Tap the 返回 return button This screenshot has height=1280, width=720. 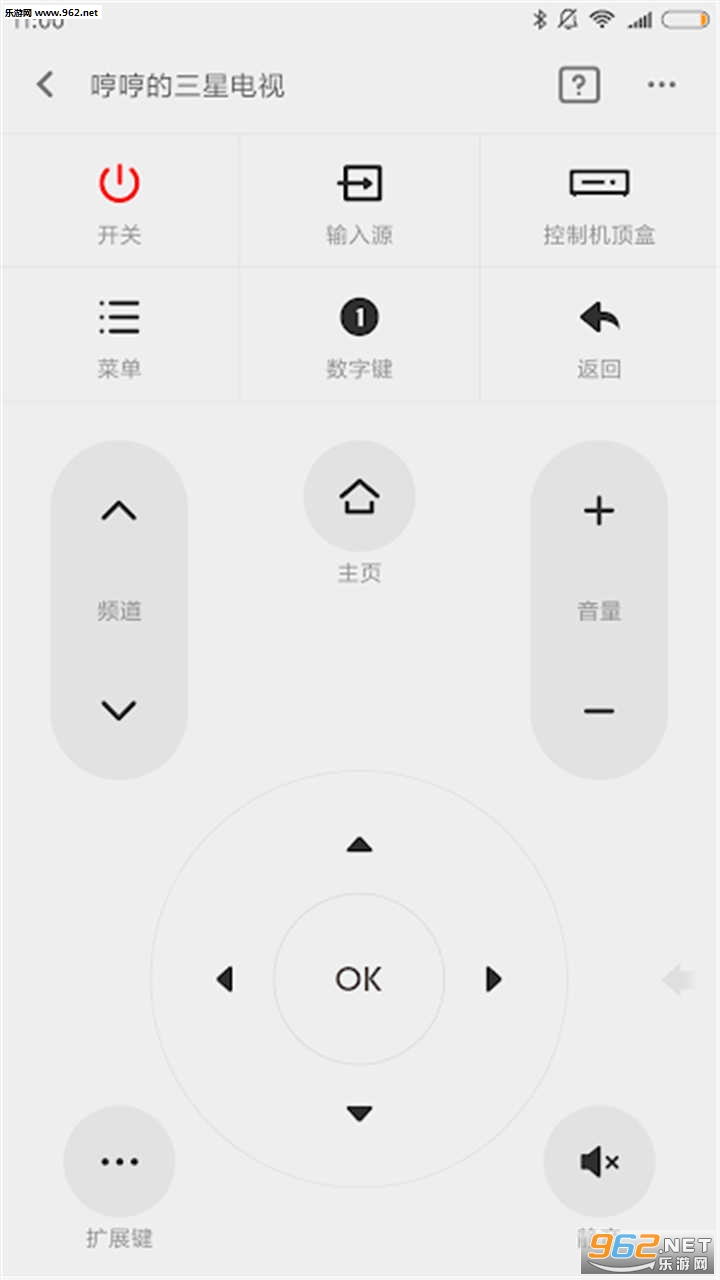[599, 335]
